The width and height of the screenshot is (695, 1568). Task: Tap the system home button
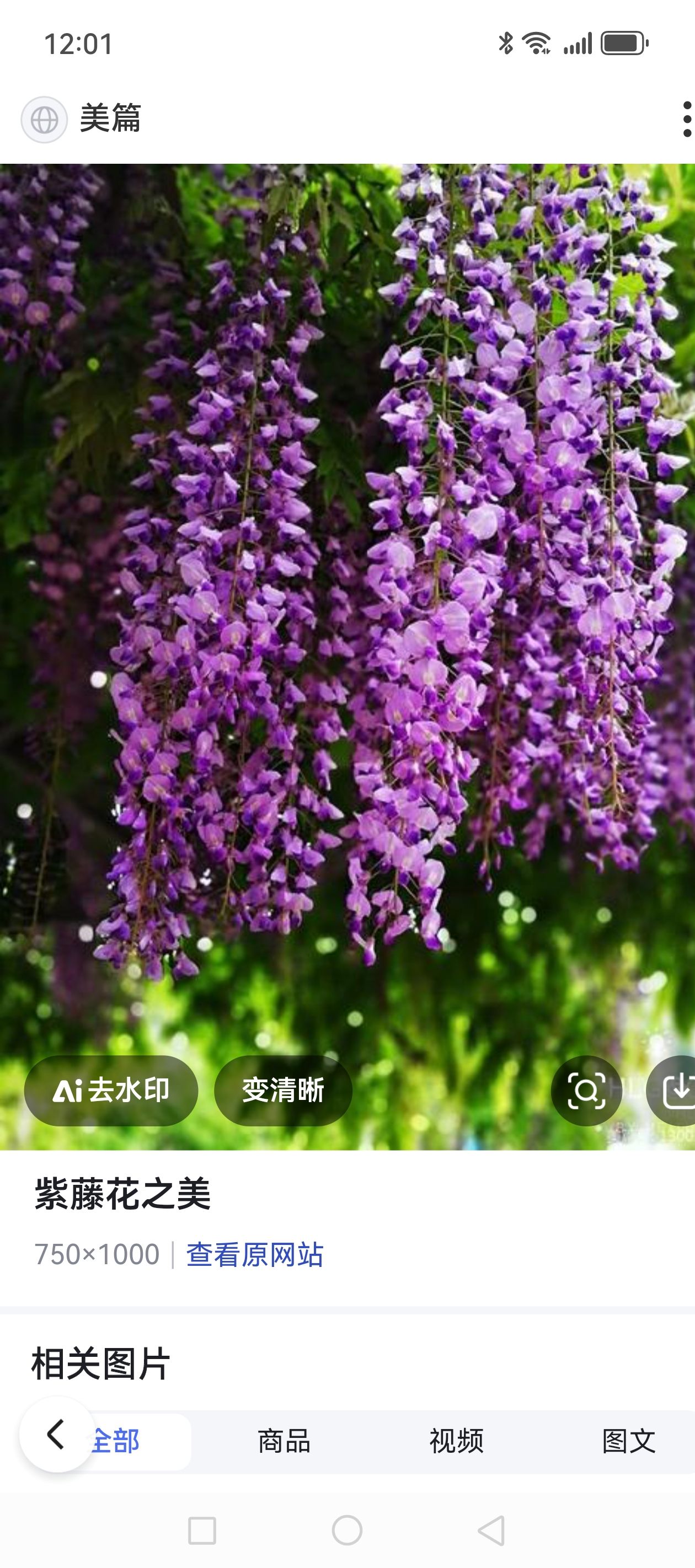(x=347, y=1531)
